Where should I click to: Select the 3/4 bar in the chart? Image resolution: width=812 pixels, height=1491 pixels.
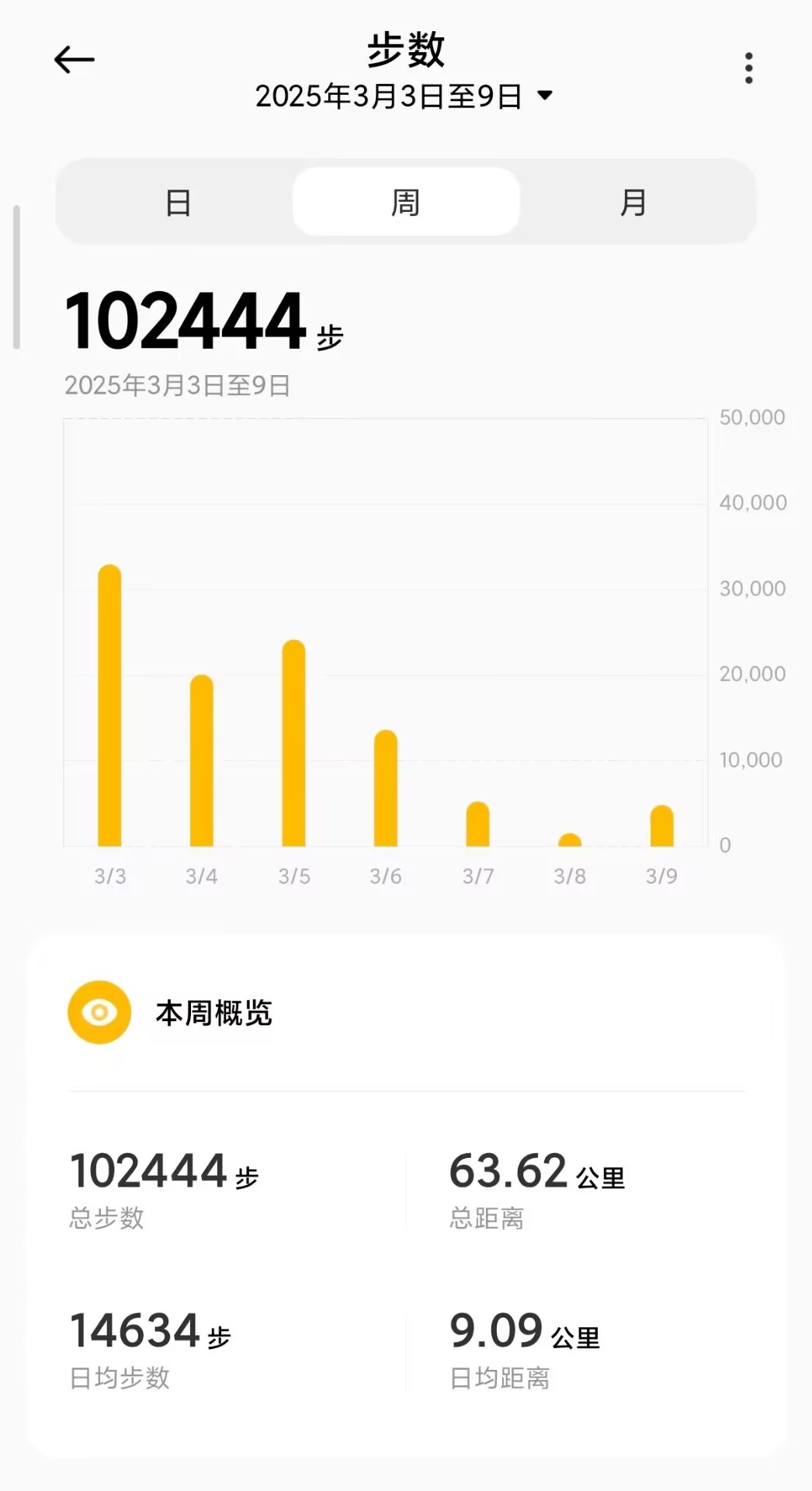[x=202, y=760]
